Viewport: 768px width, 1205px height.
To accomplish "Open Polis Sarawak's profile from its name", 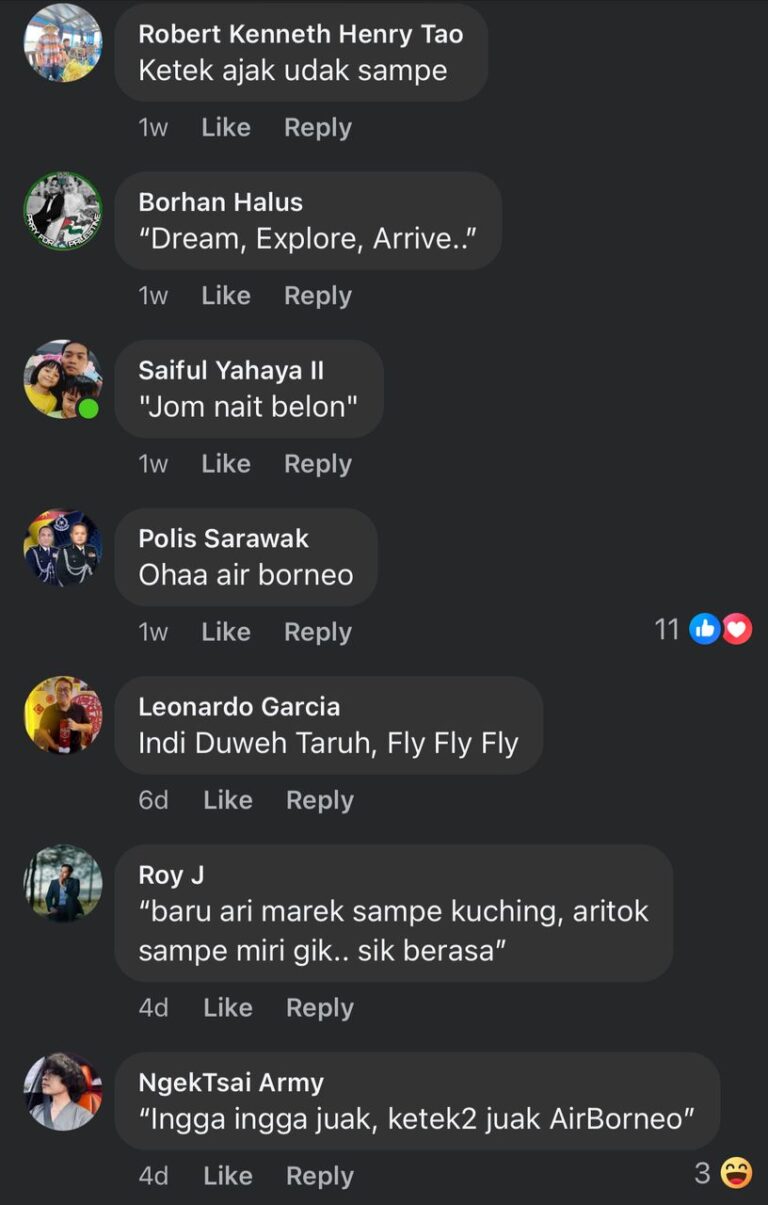I will tap(223, 538).
